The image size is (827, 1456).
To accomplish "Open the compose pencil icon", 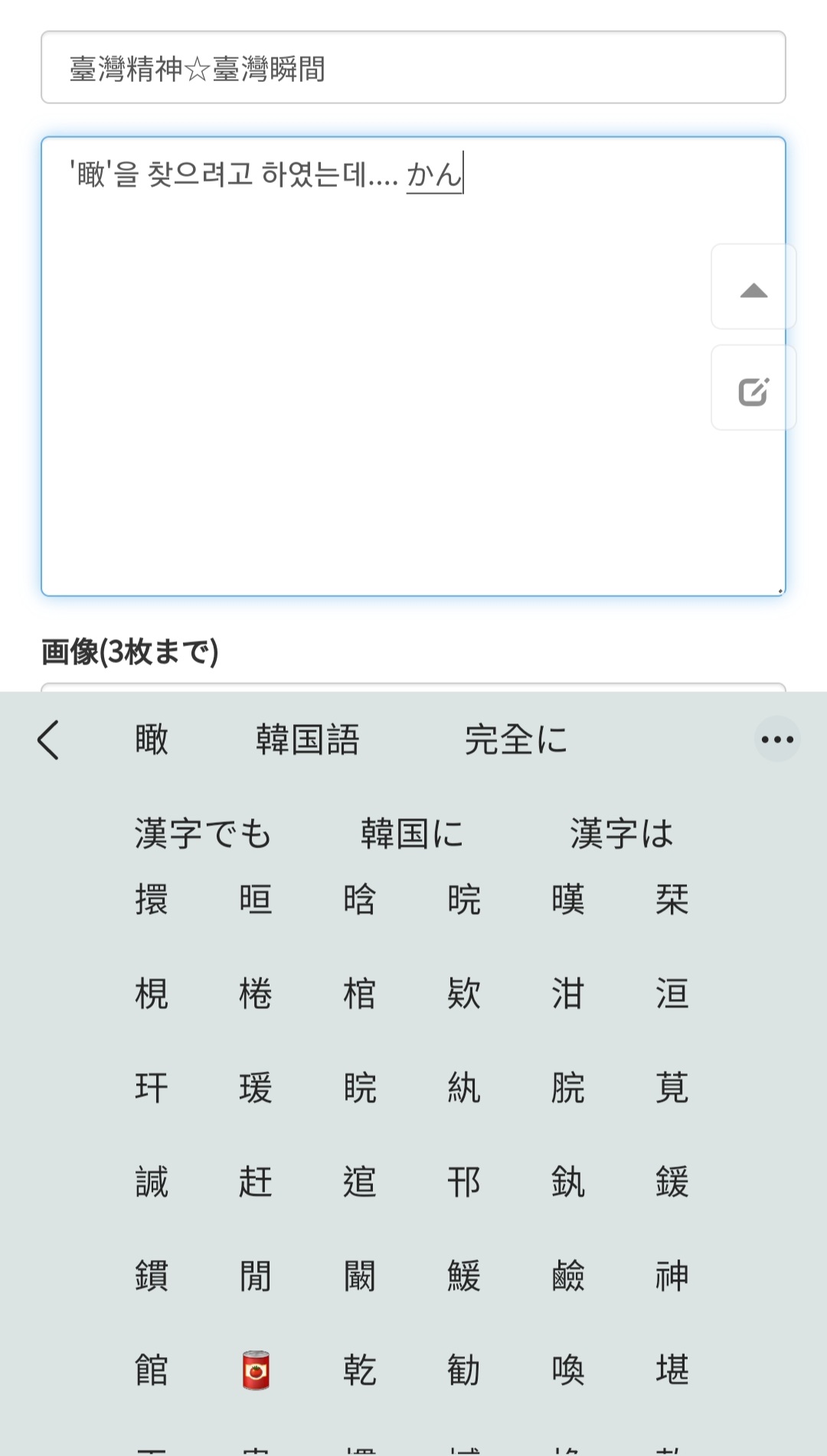I will click(753, 389).
